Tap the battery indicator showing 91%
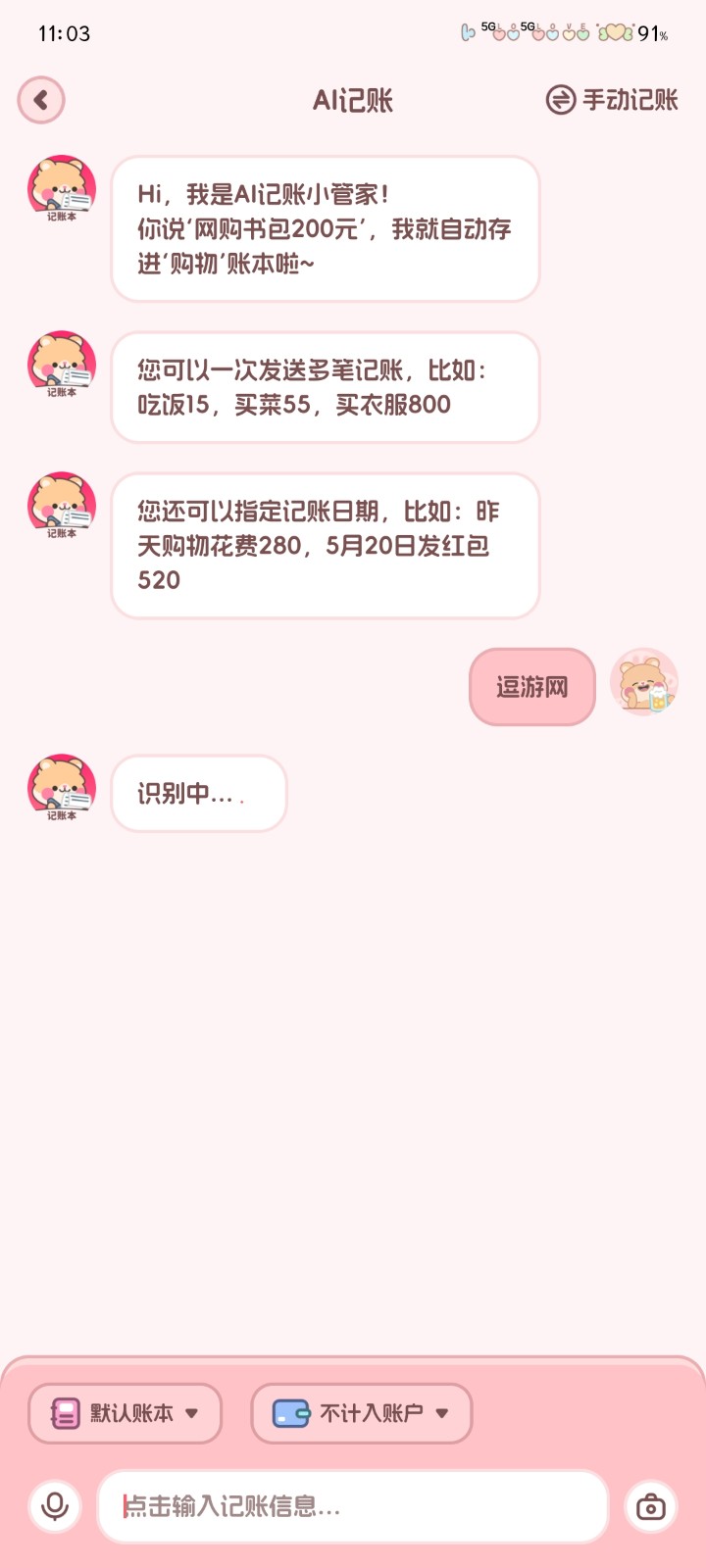Screen dimensions: 706x1568 pos(647,32)
